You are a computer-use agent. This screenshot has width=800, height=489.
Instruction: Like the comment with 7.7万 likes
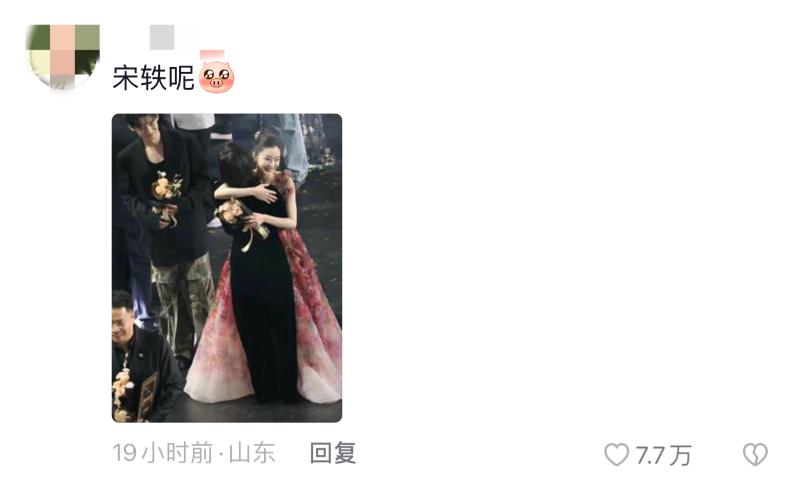(618, 455)
